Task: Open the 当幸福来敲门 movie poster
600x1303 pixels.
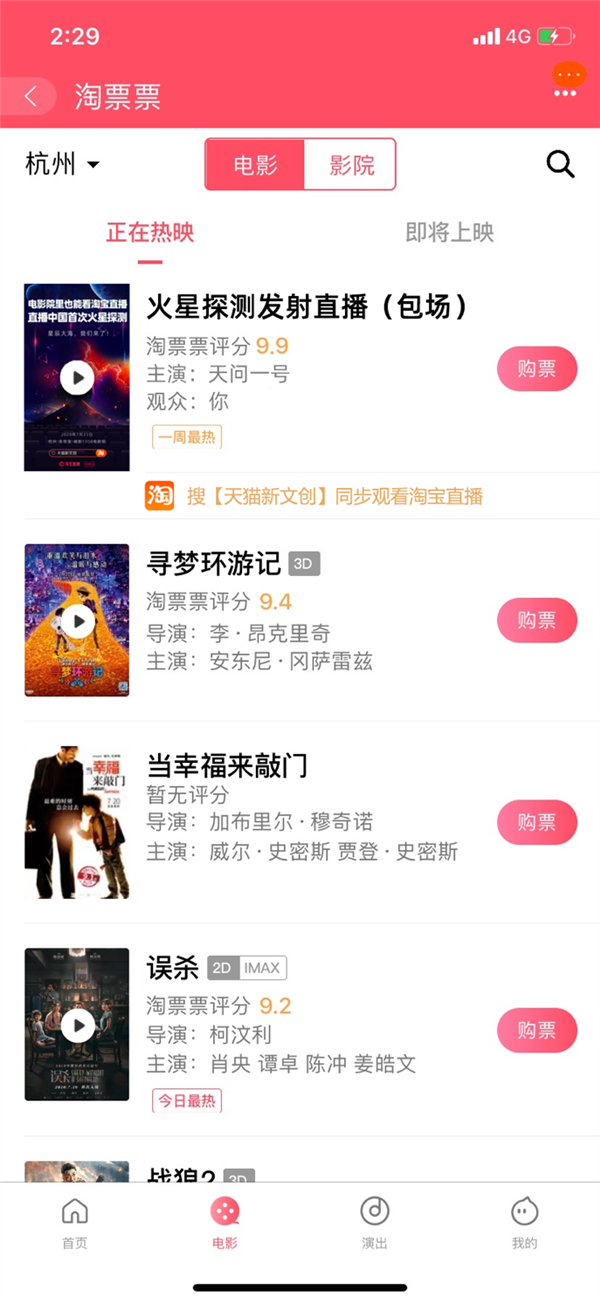Action: [77, 822]
